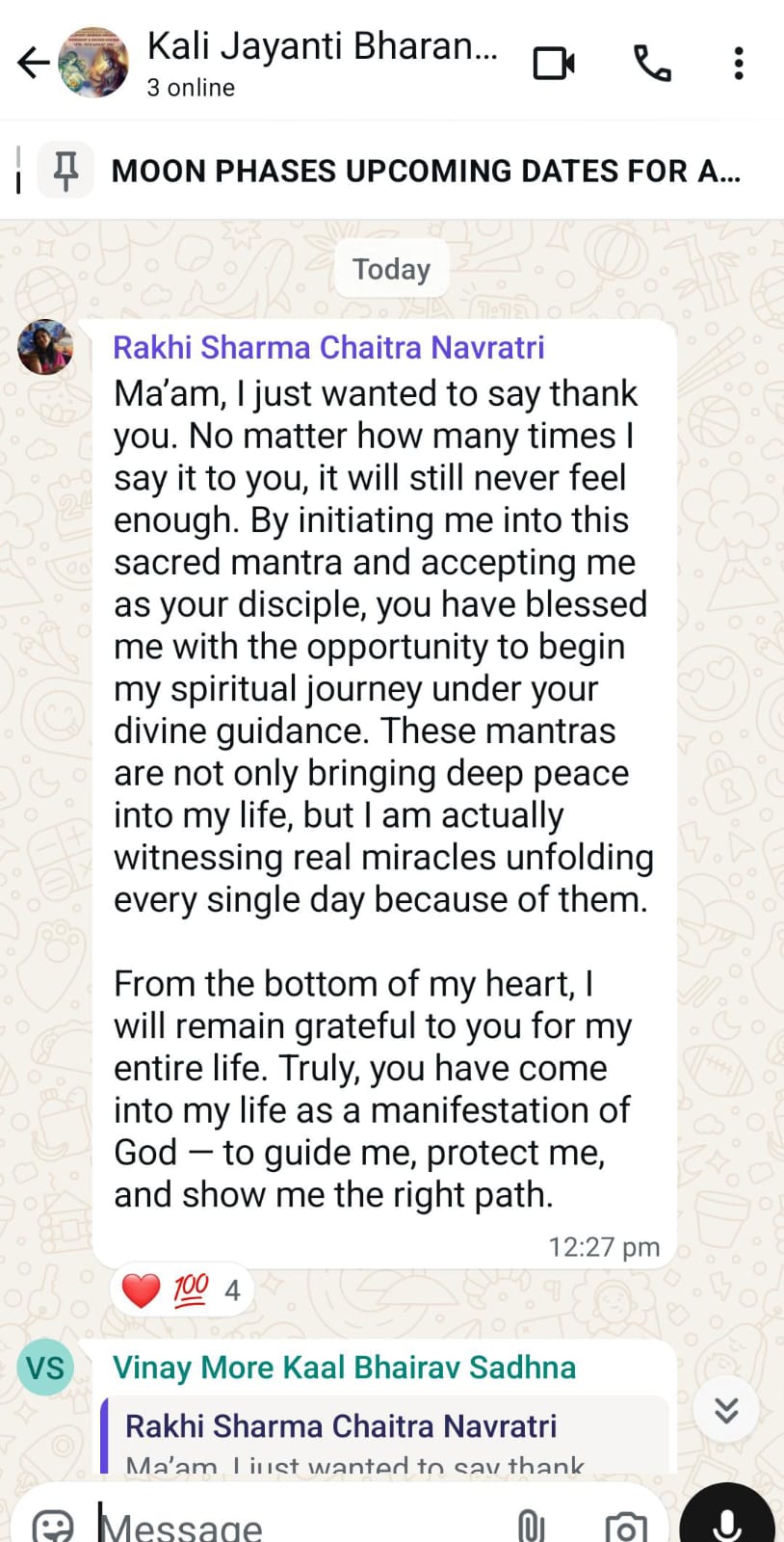The image size is (784, 1542).
Task: Start a group video call
Action: click(554, 64)
